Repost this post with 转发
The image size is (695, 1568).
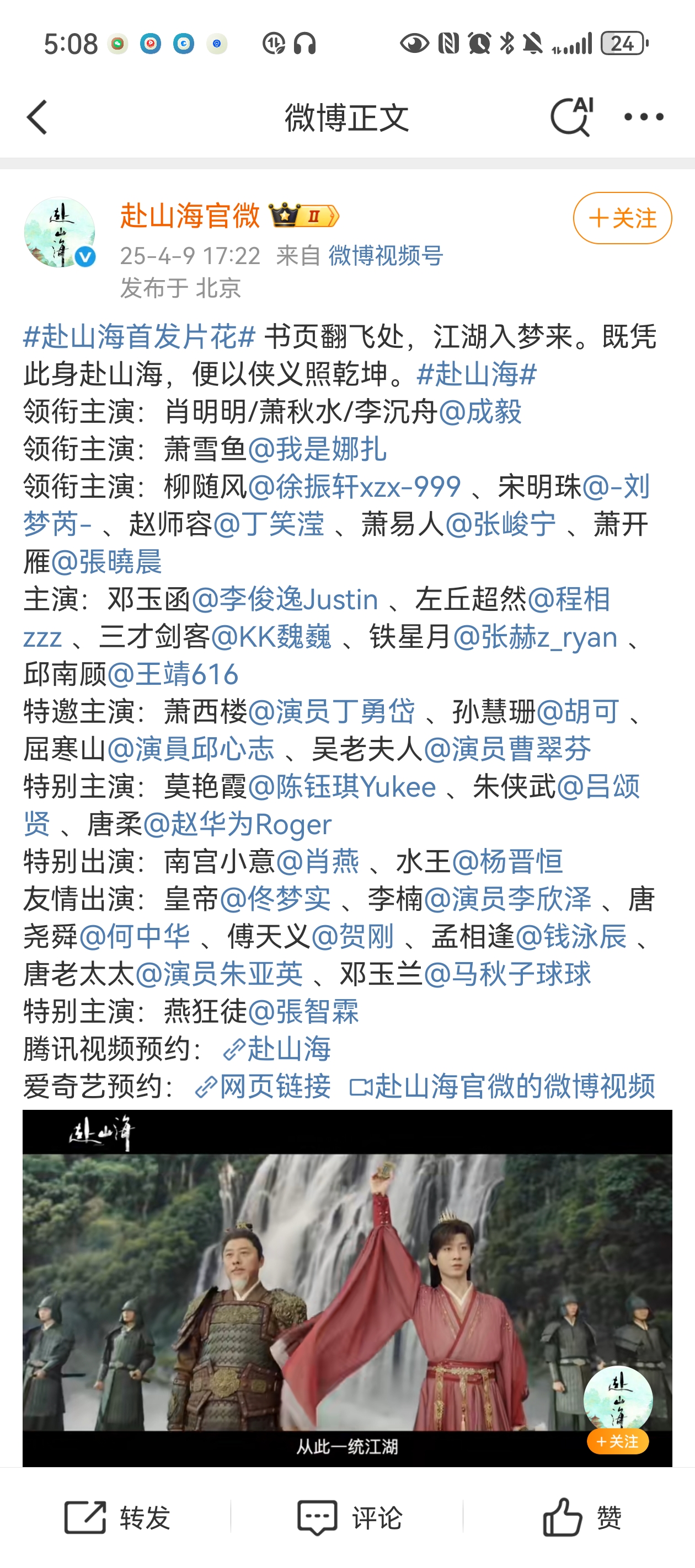coord(116,1517)
